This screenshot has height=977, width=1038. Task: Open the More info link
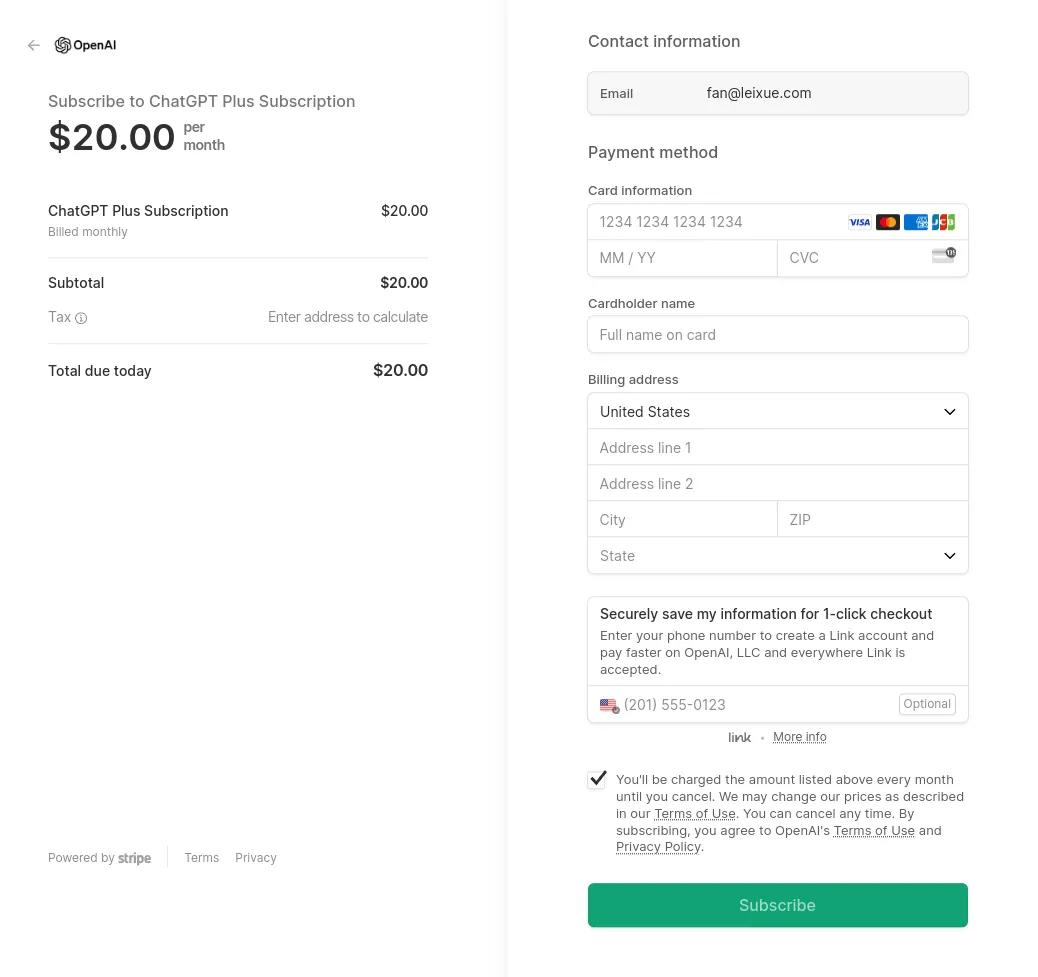[799, 737]
